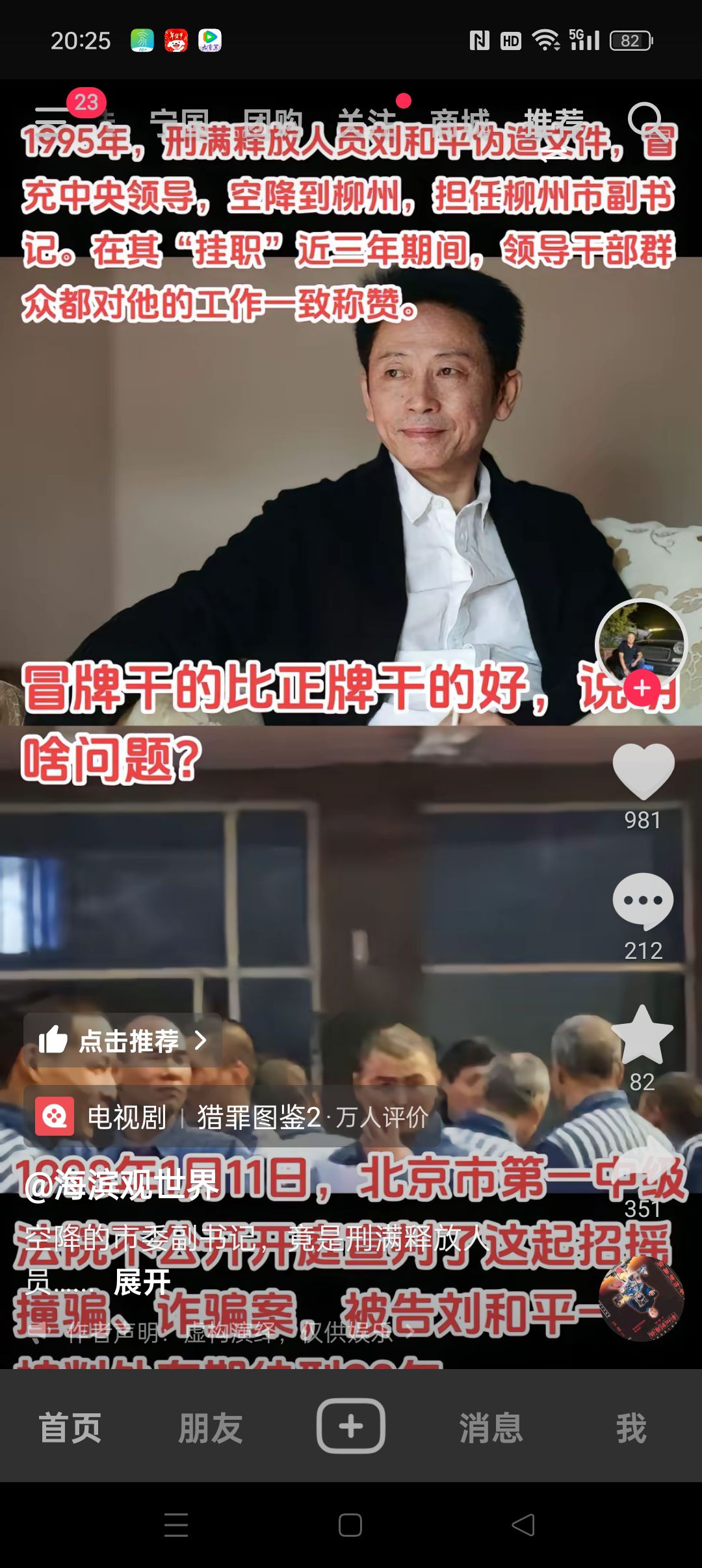
Task: Open the search icon at top
Action: [x=644, y=119]
